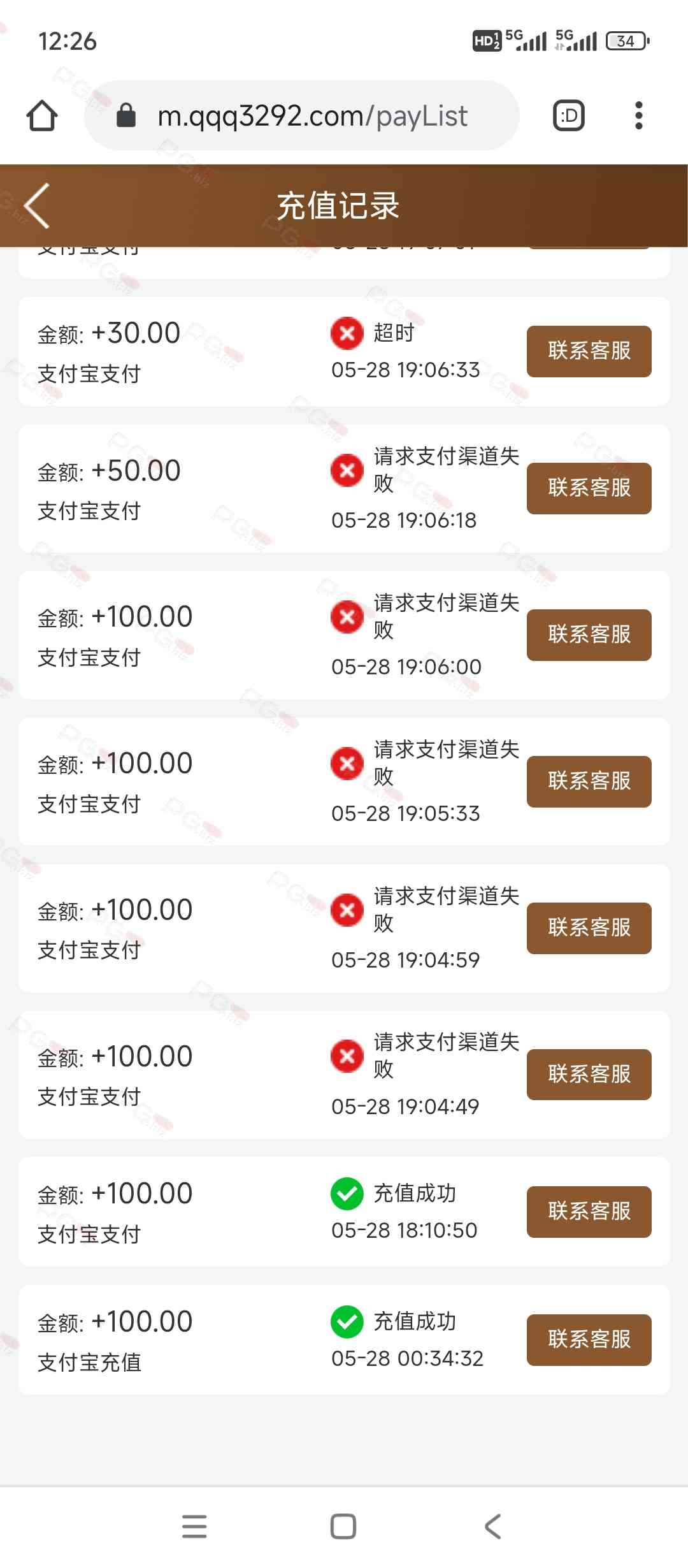Tap the m.qqq3292.com address bar
The image size is (688, 1568).
click(x=312, y=116)
